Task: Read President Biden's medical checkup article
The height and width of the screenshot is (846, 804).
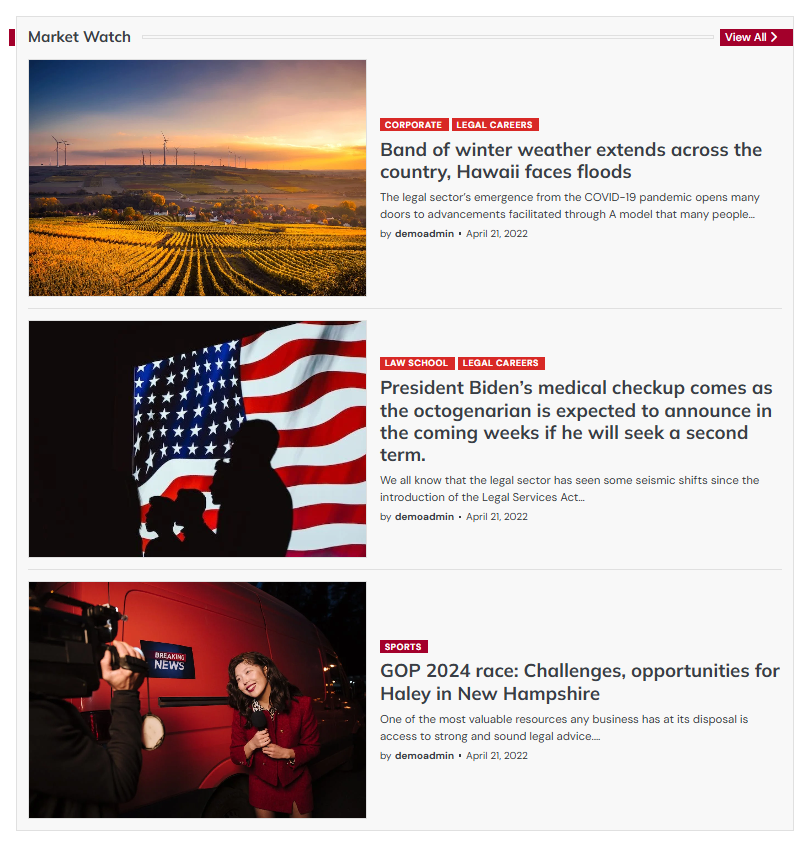Action: (x=575, y=421)
